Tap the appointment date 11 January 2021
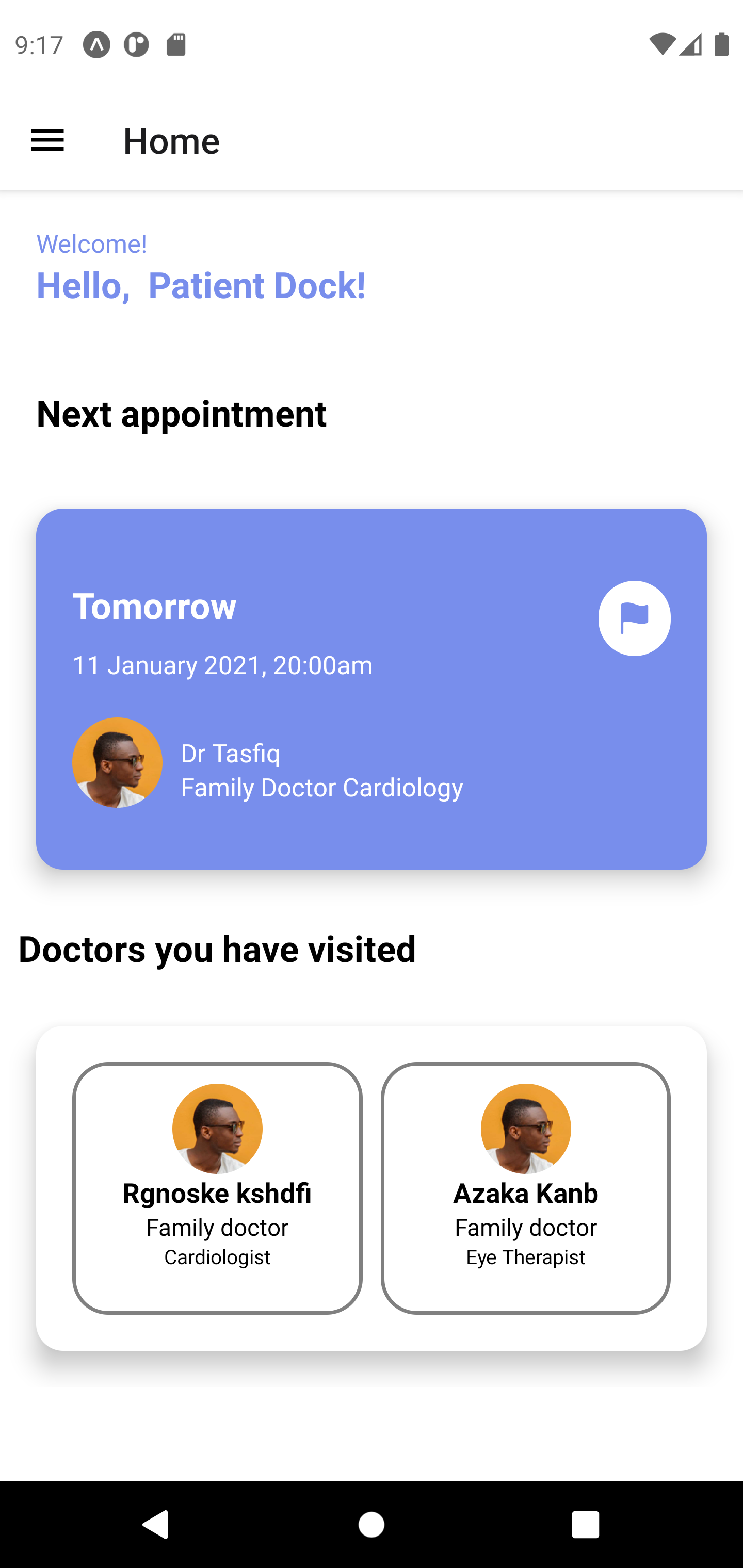This screenshot has width=743, height=1568. [222, 665]
